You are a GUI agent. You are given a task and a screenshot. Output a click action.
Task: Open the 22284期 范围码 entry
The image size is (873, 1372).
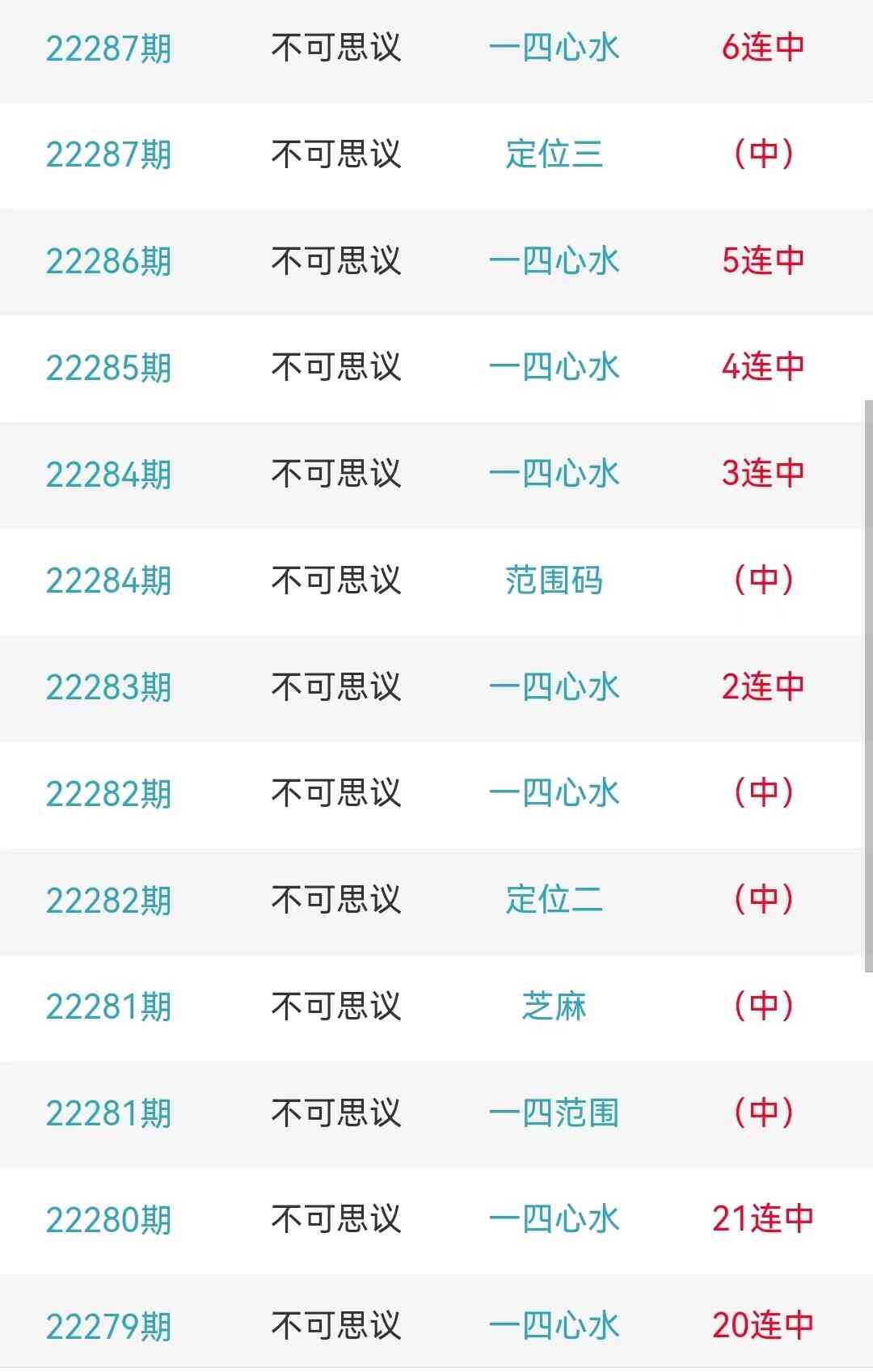point(554,580)
